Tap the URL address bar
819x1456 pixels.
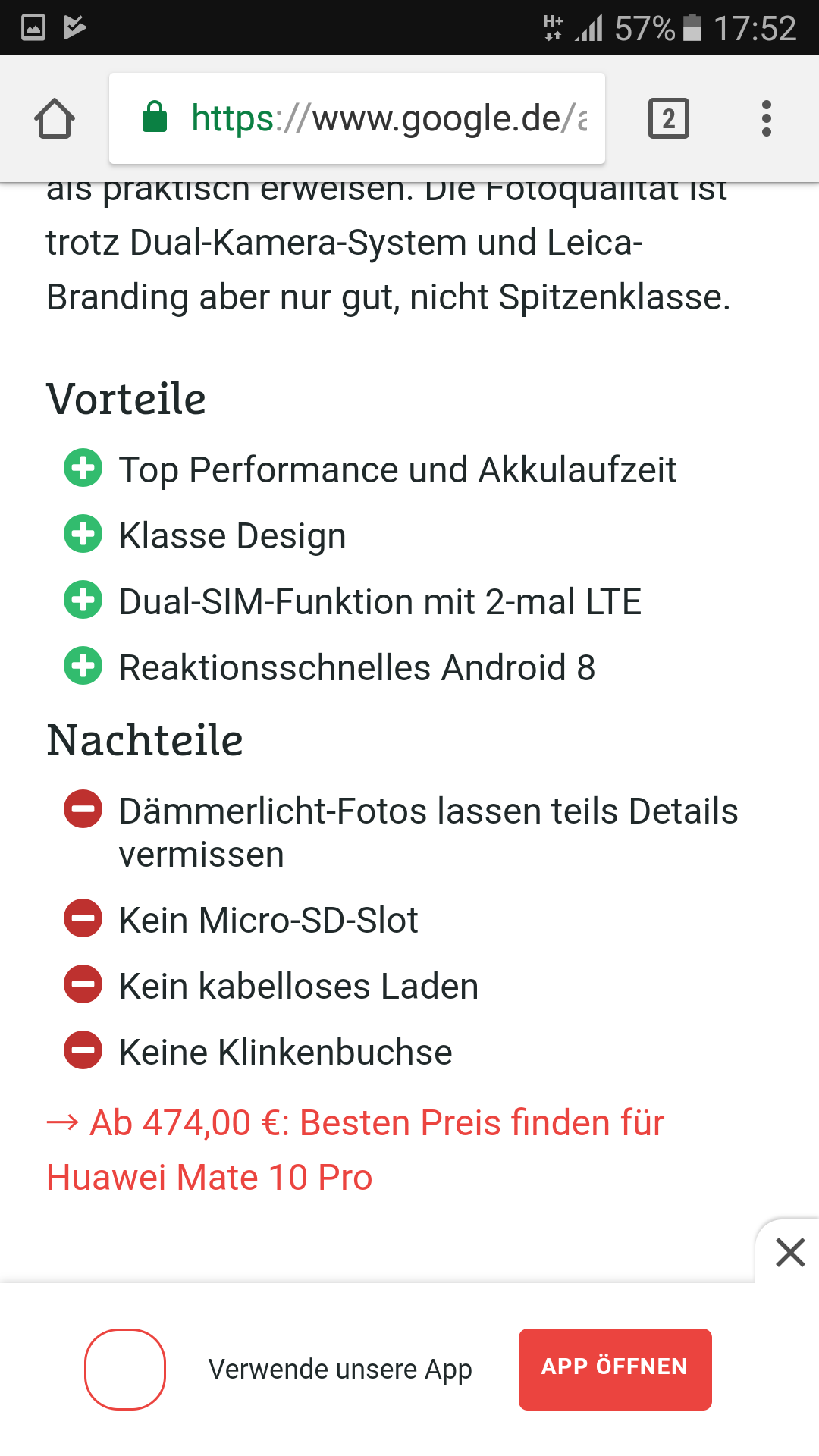[x=357, y=118]
